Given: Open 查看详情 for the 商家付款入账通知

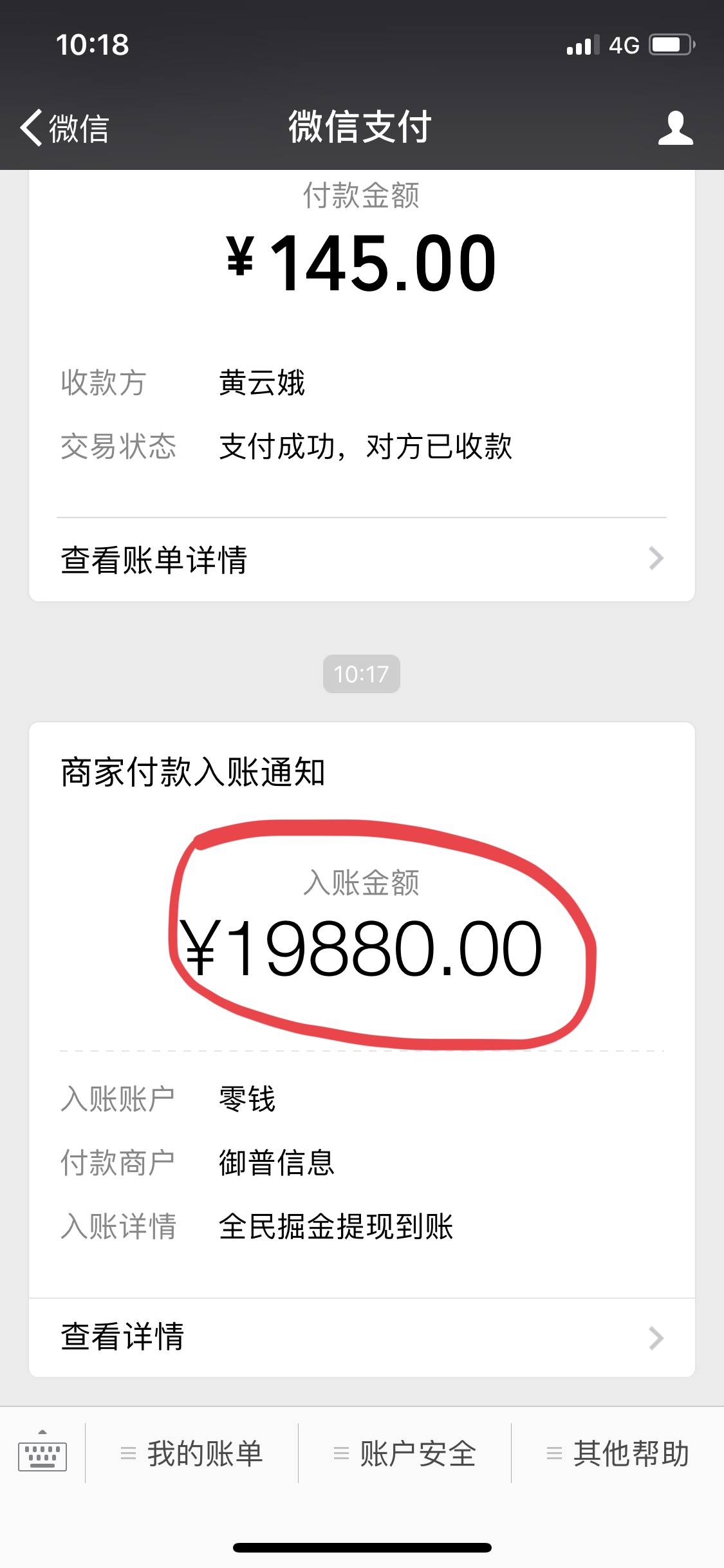Looking at the screenshot, I should 362,1337.
